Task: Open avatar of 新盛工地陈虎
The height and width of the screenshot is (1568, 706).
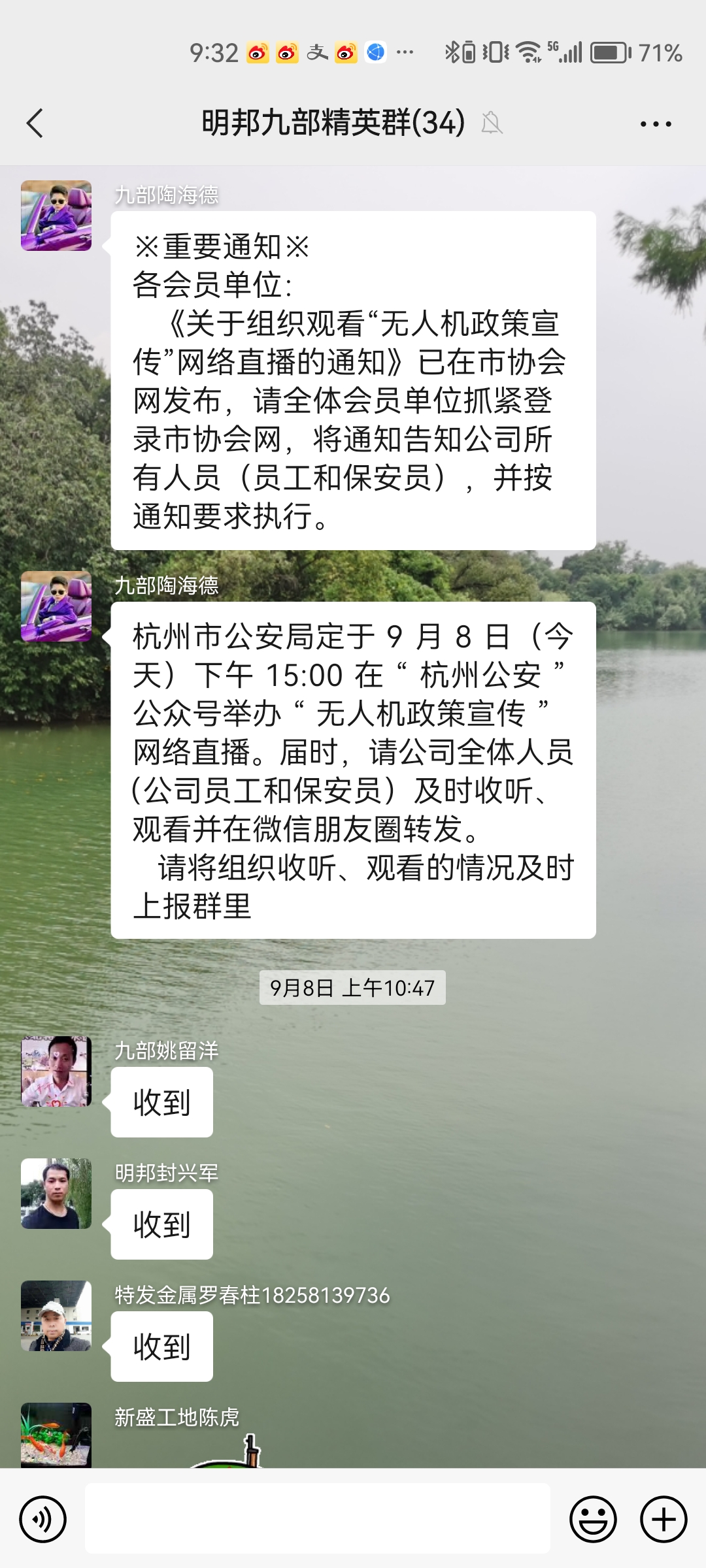Action: (56, 1435)
